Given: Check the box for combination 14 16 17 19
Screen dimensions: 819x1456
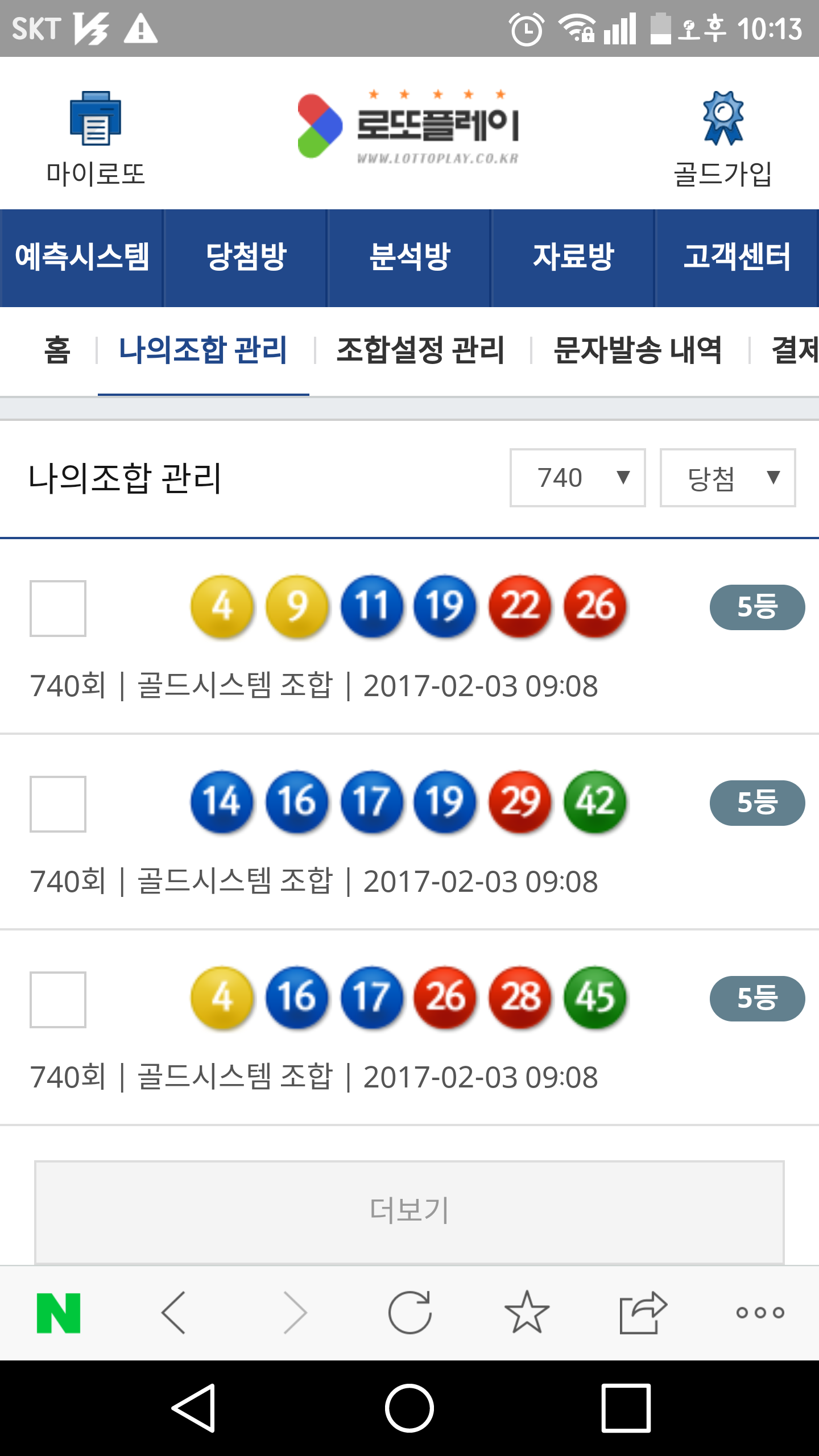Looking at the screenshot, I should [x=57, y=804].
